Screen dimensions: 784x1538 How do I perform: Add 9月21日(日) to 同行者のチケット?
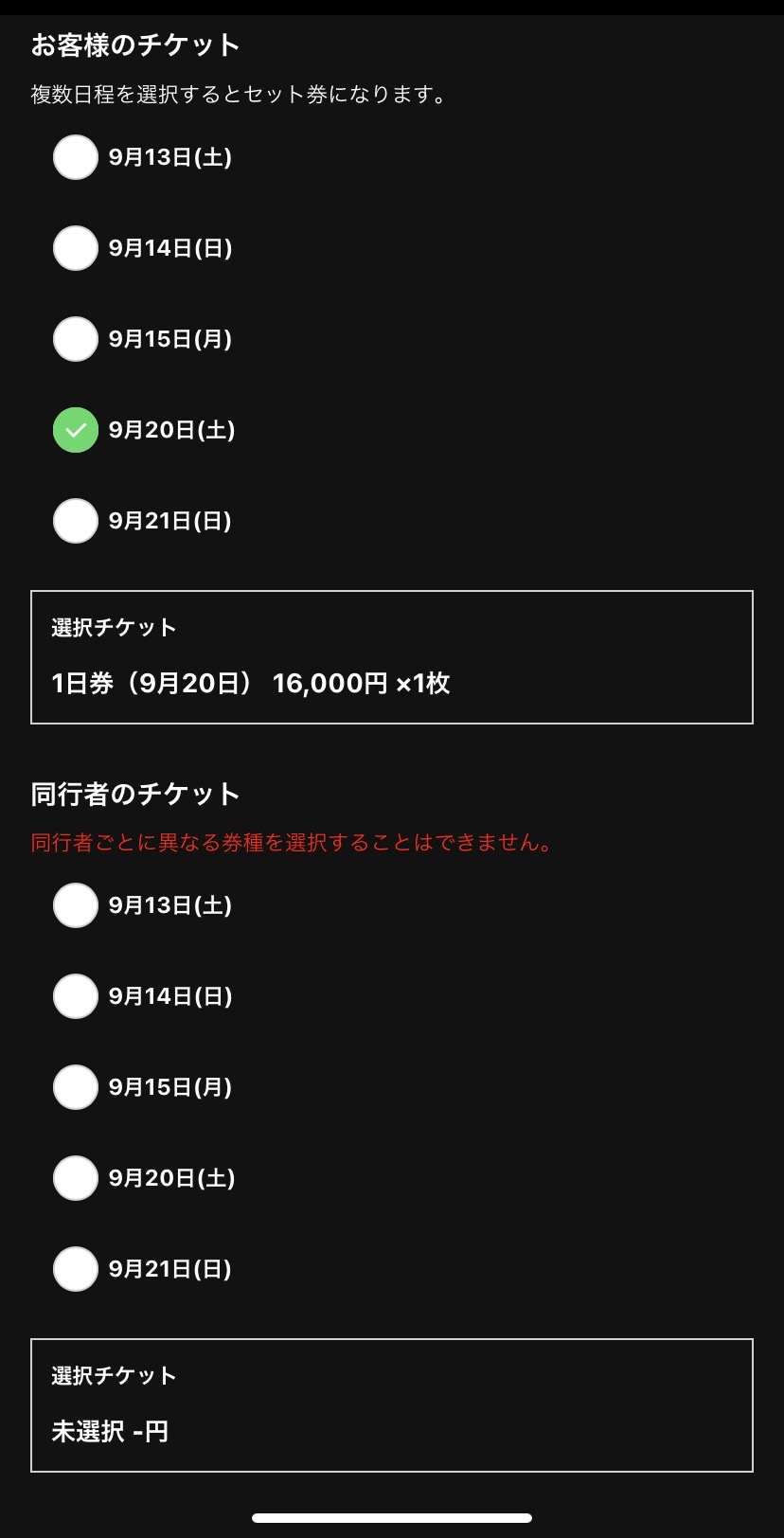(76, 1269)
